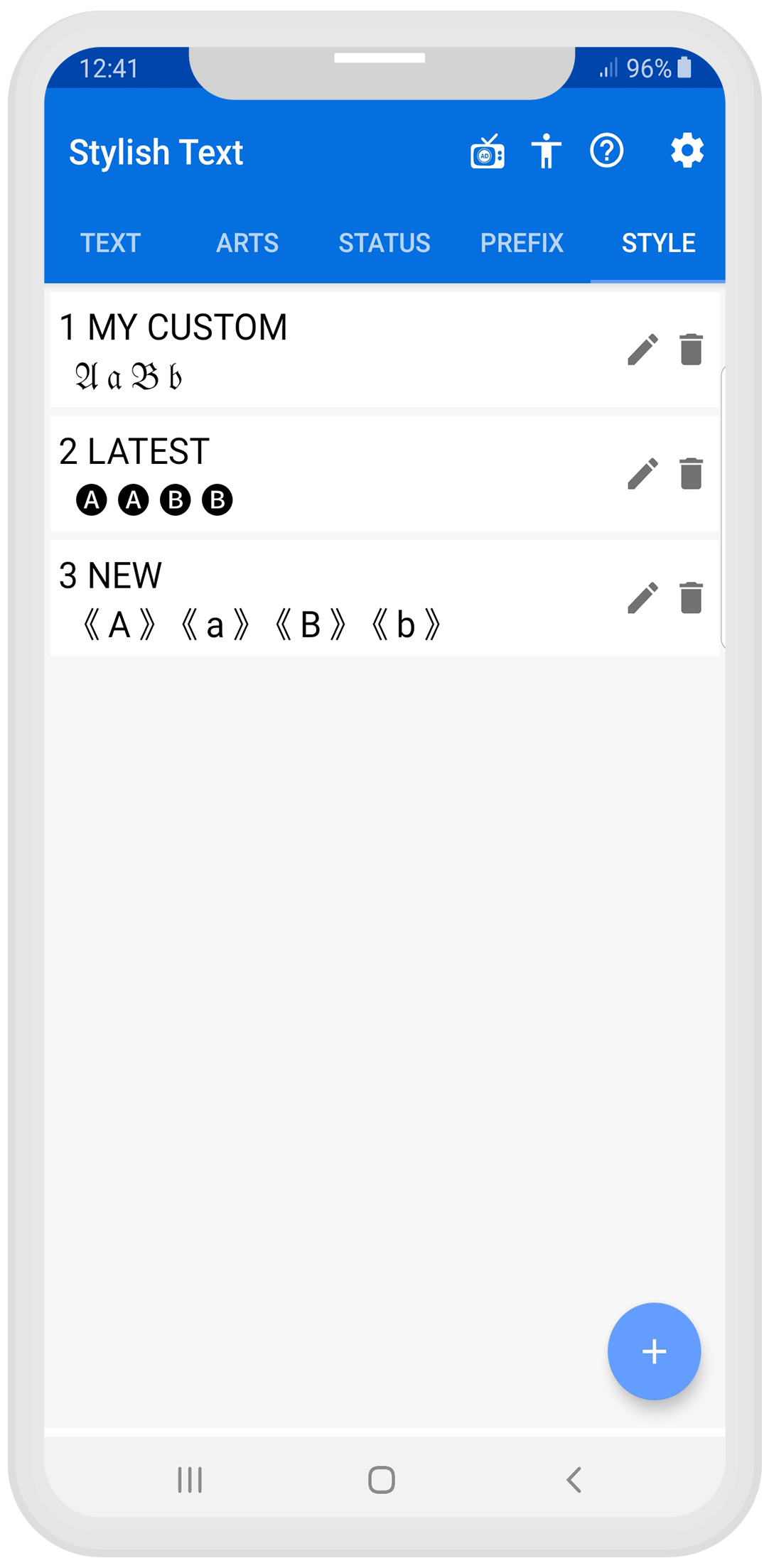Switch to the ARTS tab
The image size is (769, 1568).
coord(247,243)
